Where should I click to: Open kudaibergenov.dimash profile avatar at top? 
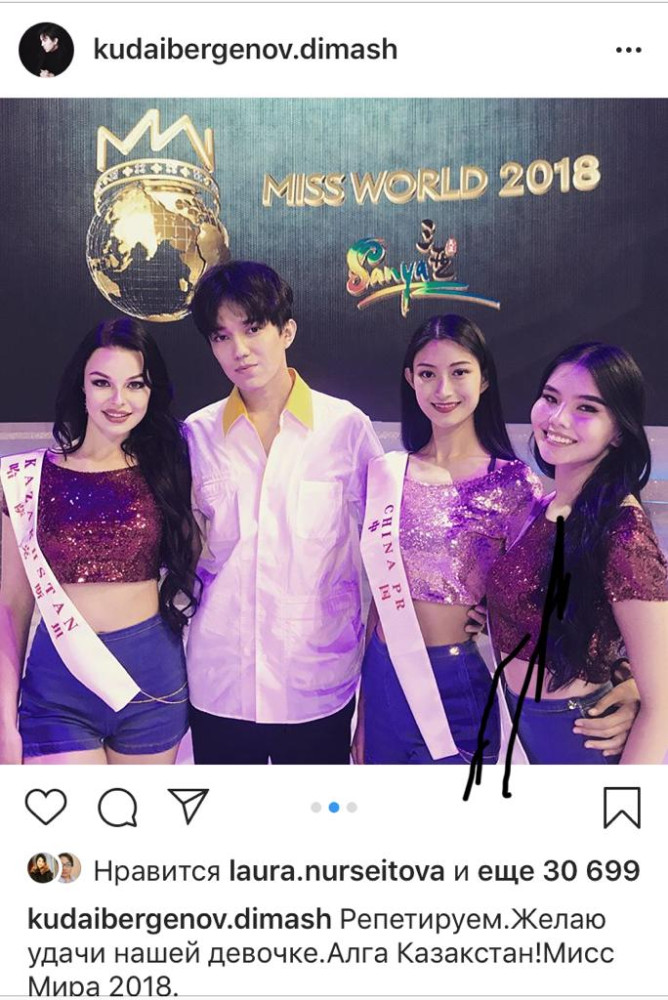coord(46,51)
